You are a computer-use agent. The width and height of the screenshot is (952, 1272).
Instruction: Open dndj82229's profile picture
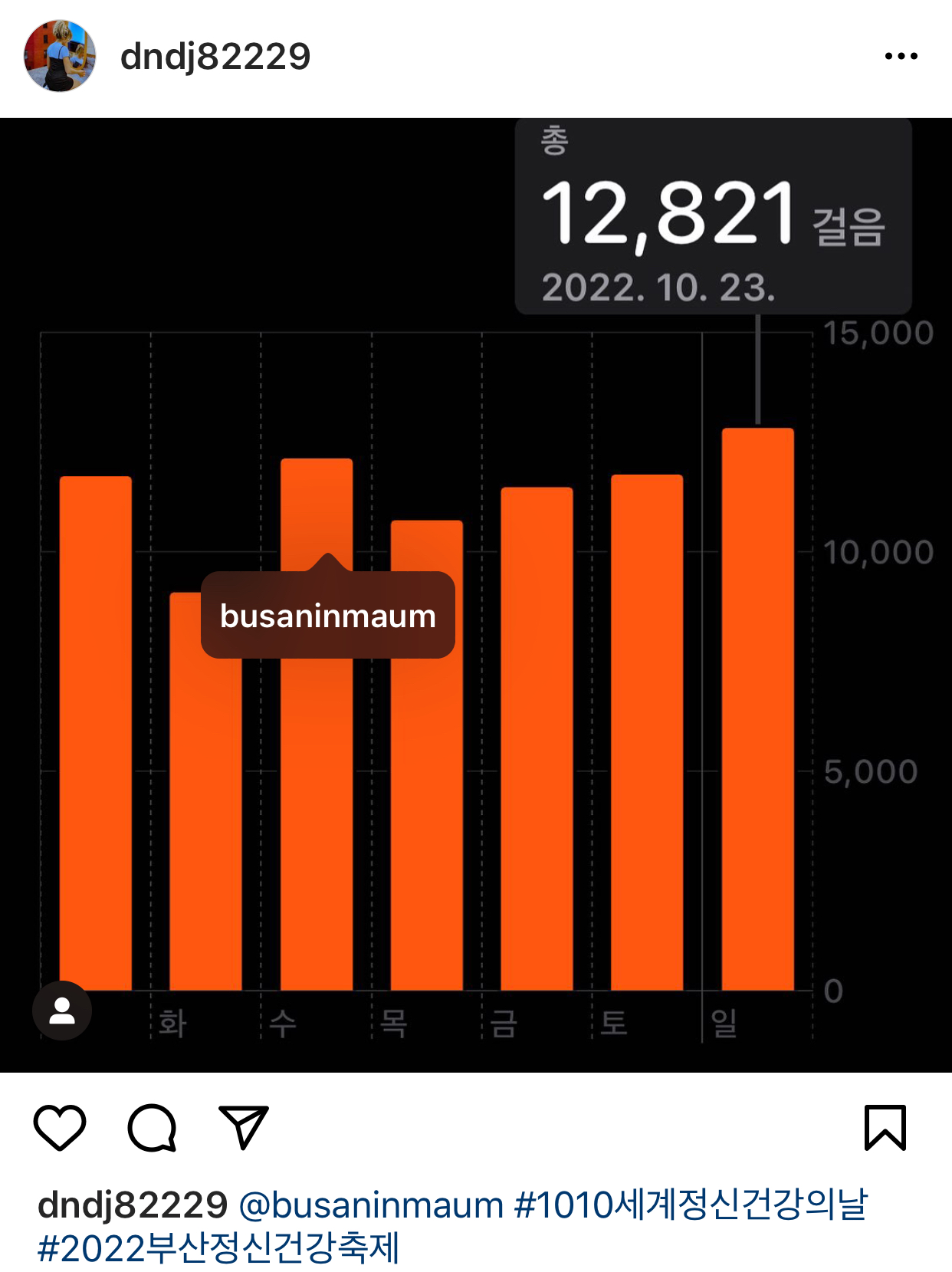60,56
